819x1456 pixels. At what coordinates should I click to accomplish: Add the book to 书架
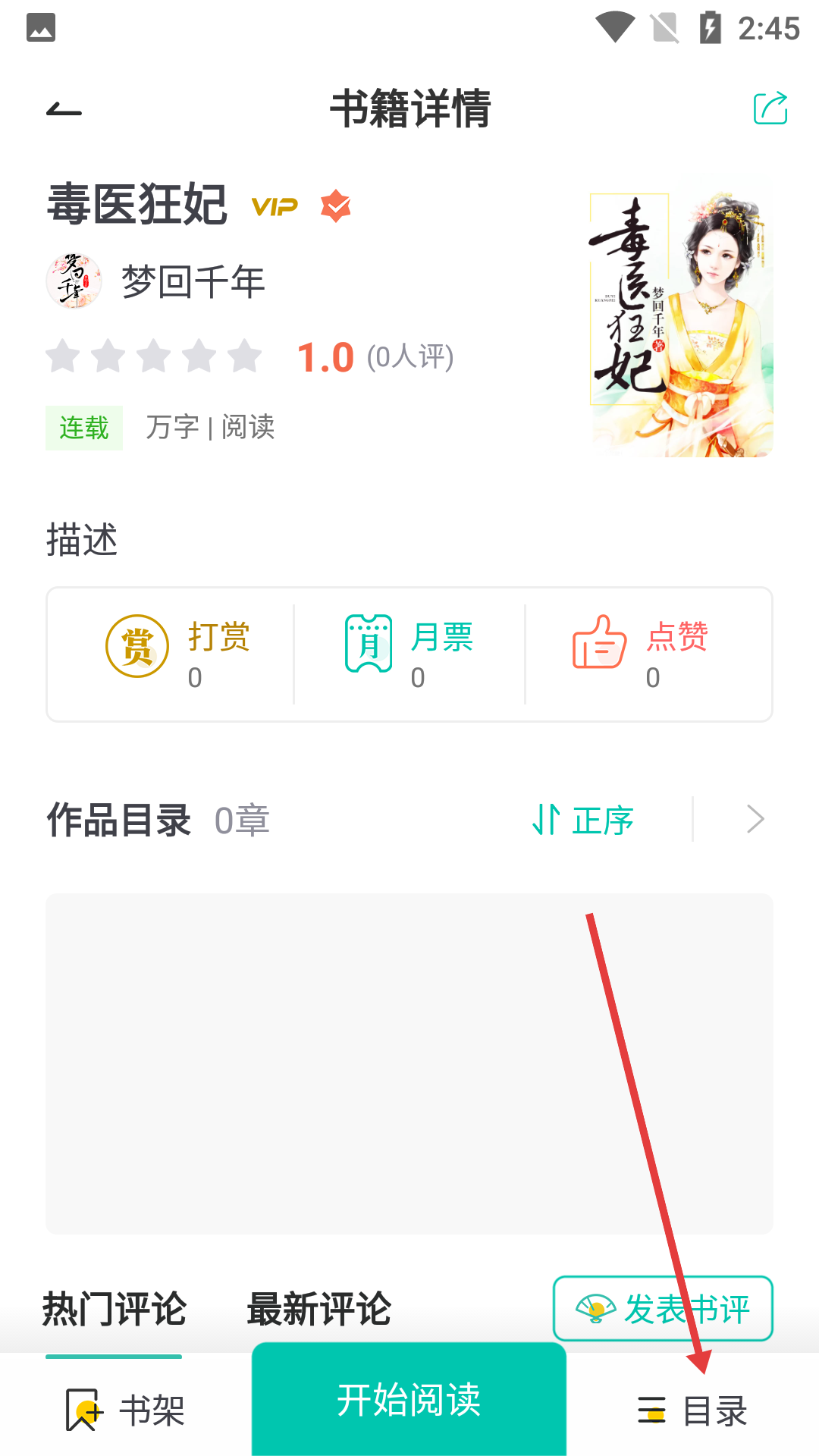[126, 1410]
